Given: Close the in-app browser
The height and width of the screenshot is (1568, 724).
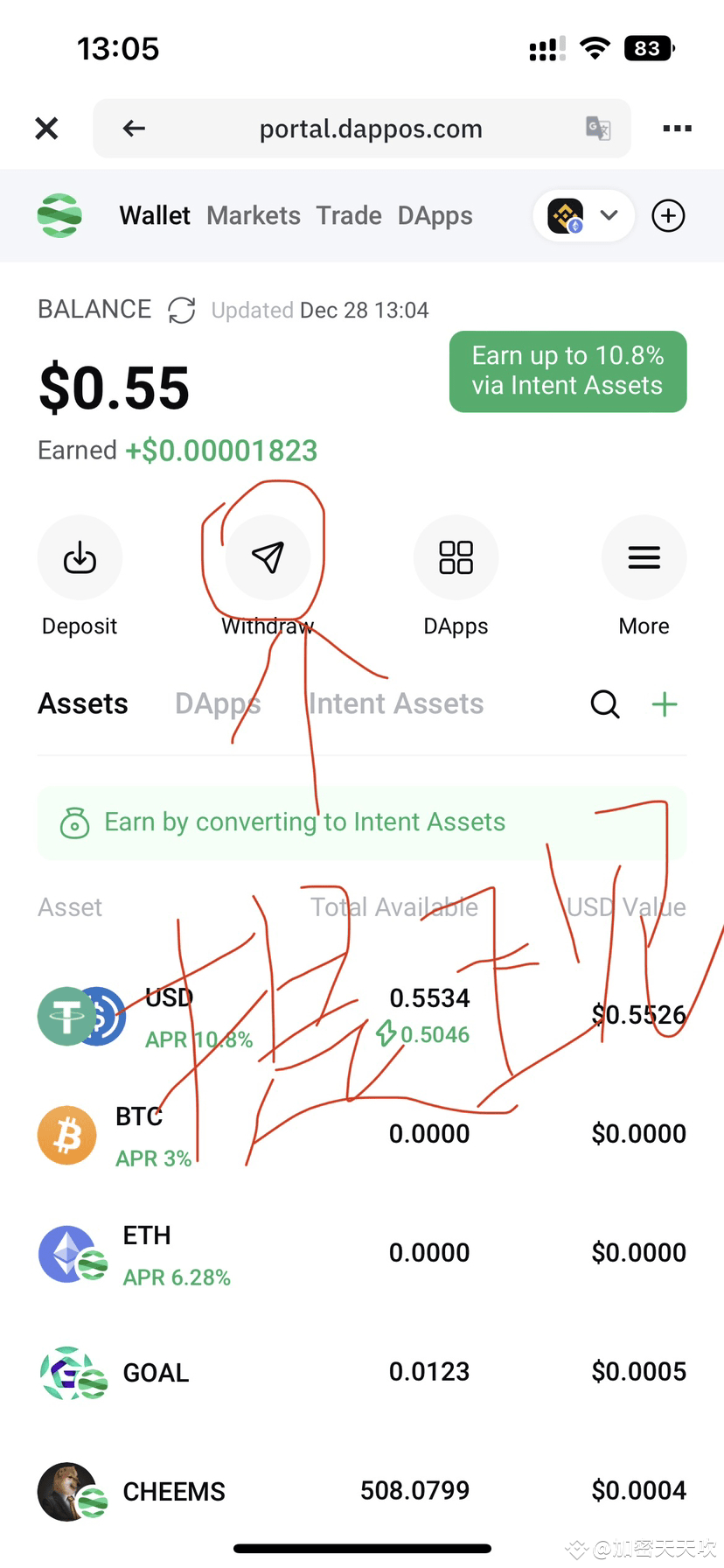Looking at the screenshot, I should pyautogui.click(x=46, y=129).
